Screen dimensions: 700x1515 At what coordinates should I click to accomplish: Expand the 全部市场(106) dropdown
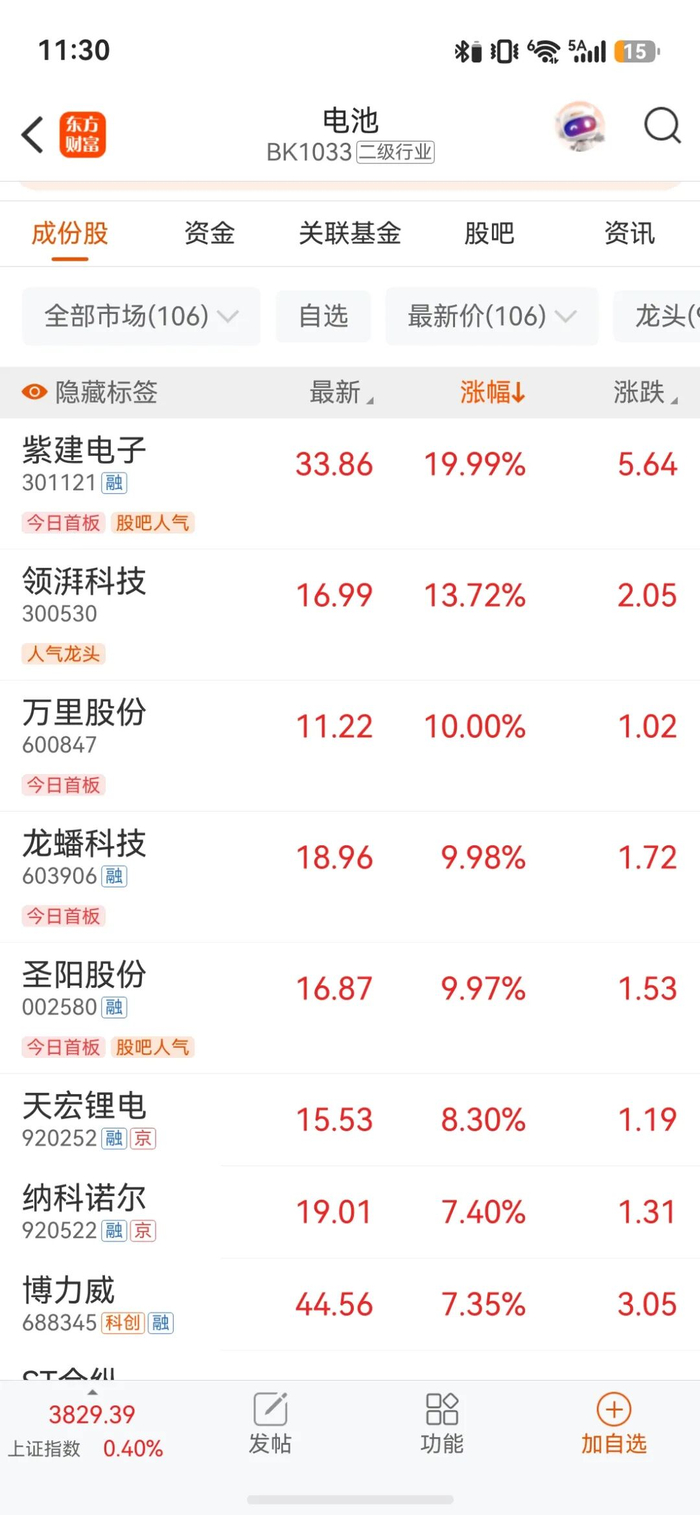point(141,317)
